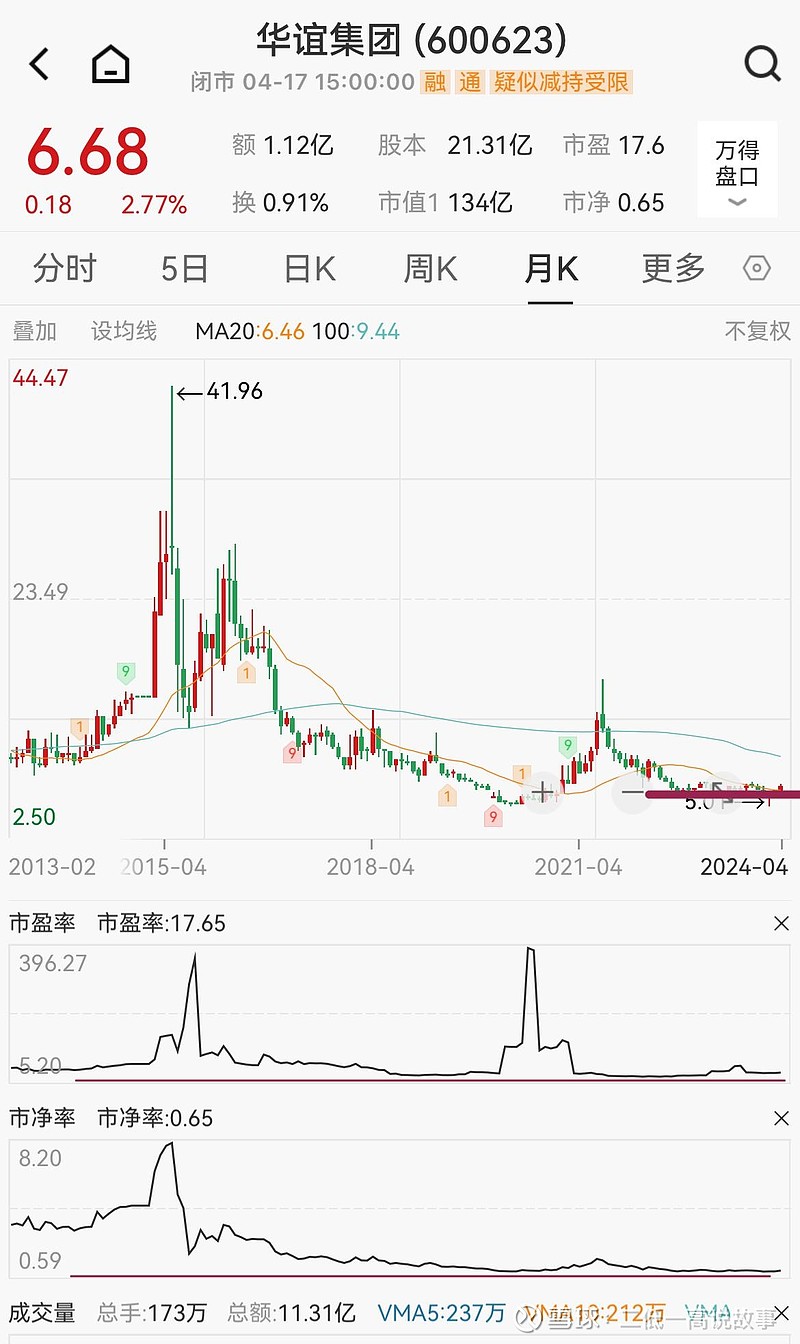The image size is (800, 1344).
Task: Zoom out the chart with minus button
Action: [632, 793]
